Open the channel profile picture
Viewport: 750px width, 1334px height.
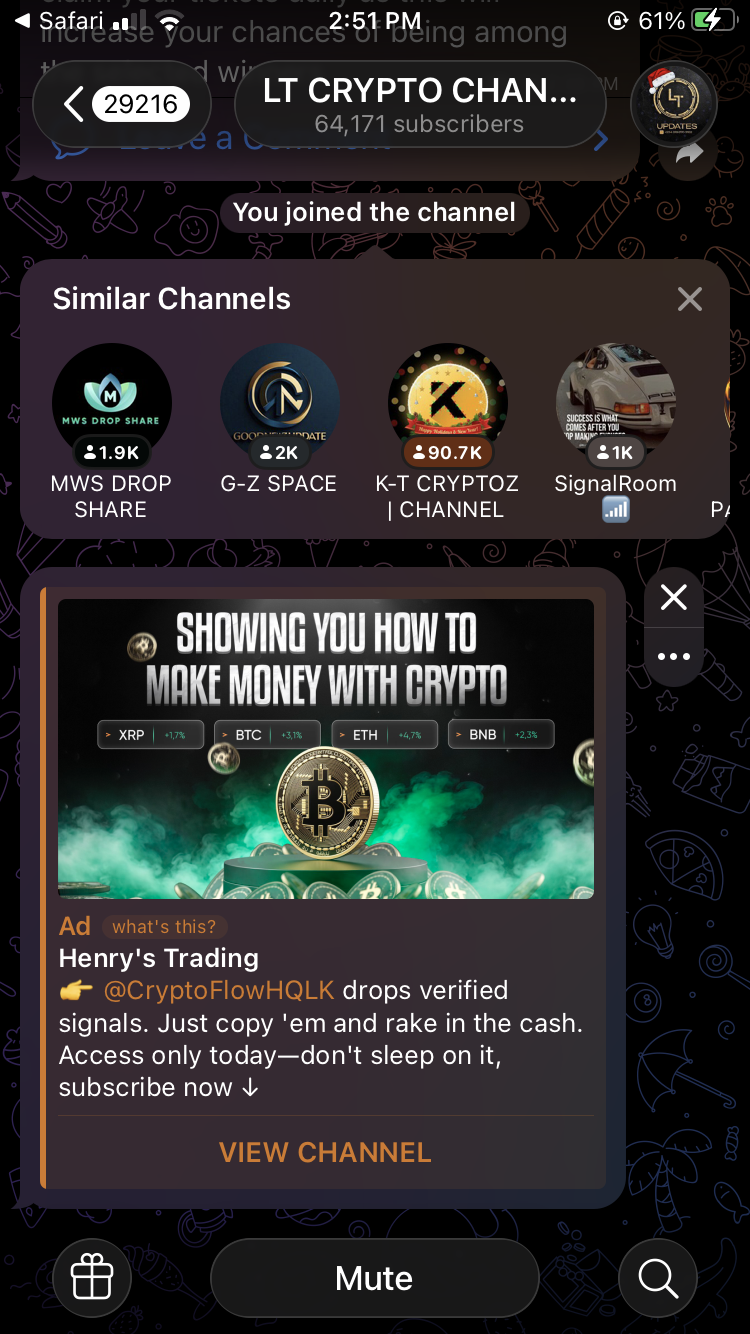point(672,104)
